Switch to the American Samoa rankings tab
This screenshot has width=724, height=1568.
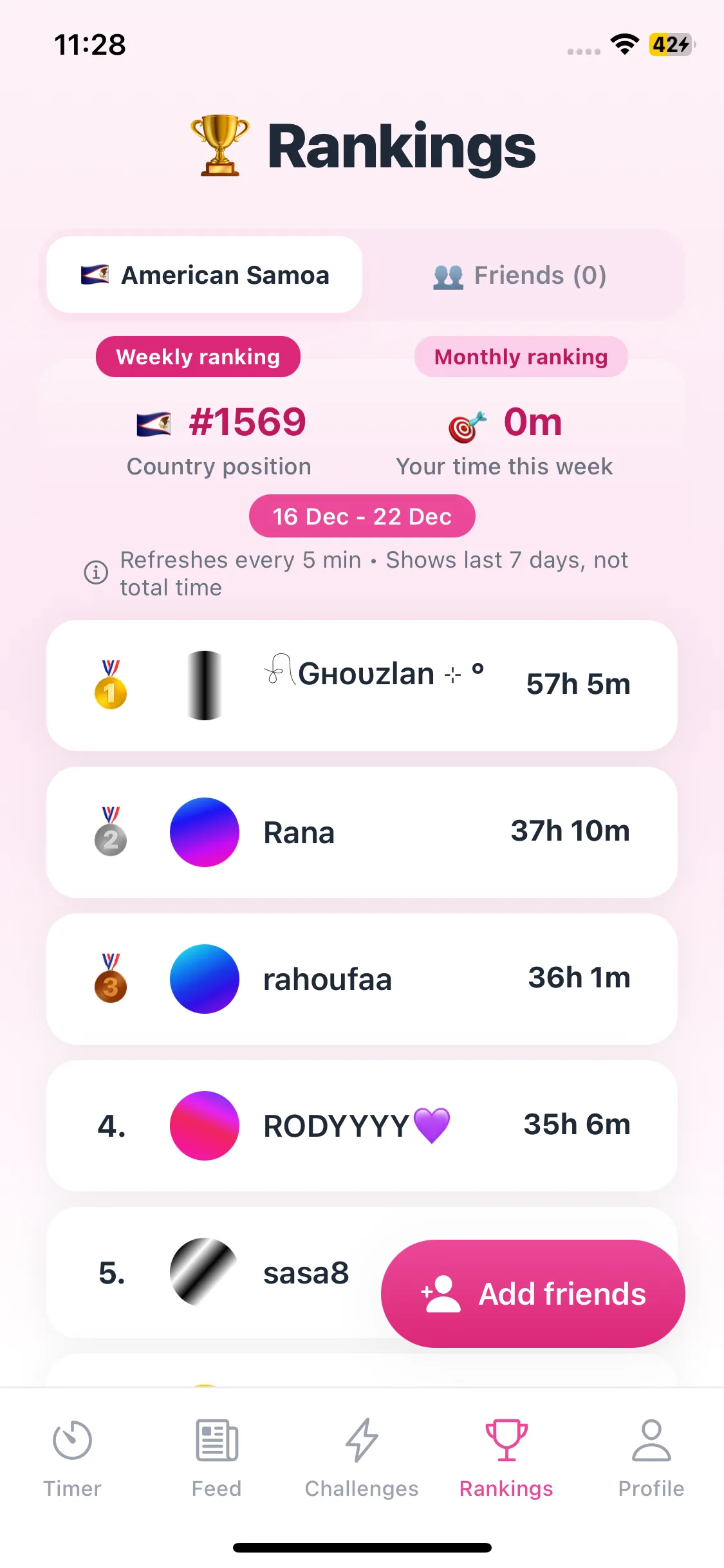point(204,275)
